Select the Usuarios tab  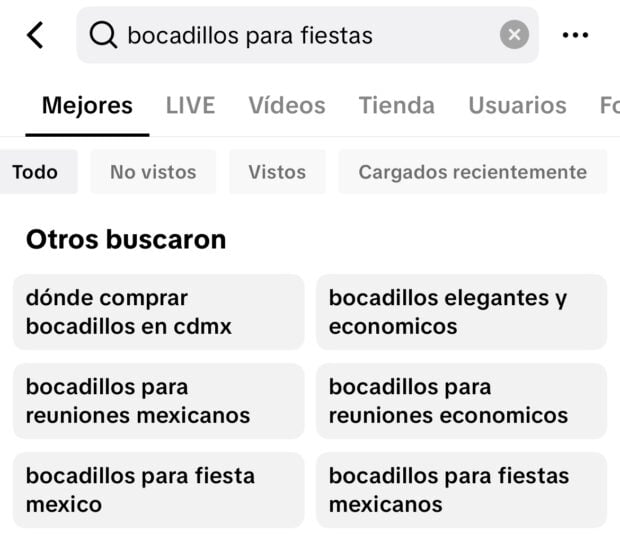(517, 105)
